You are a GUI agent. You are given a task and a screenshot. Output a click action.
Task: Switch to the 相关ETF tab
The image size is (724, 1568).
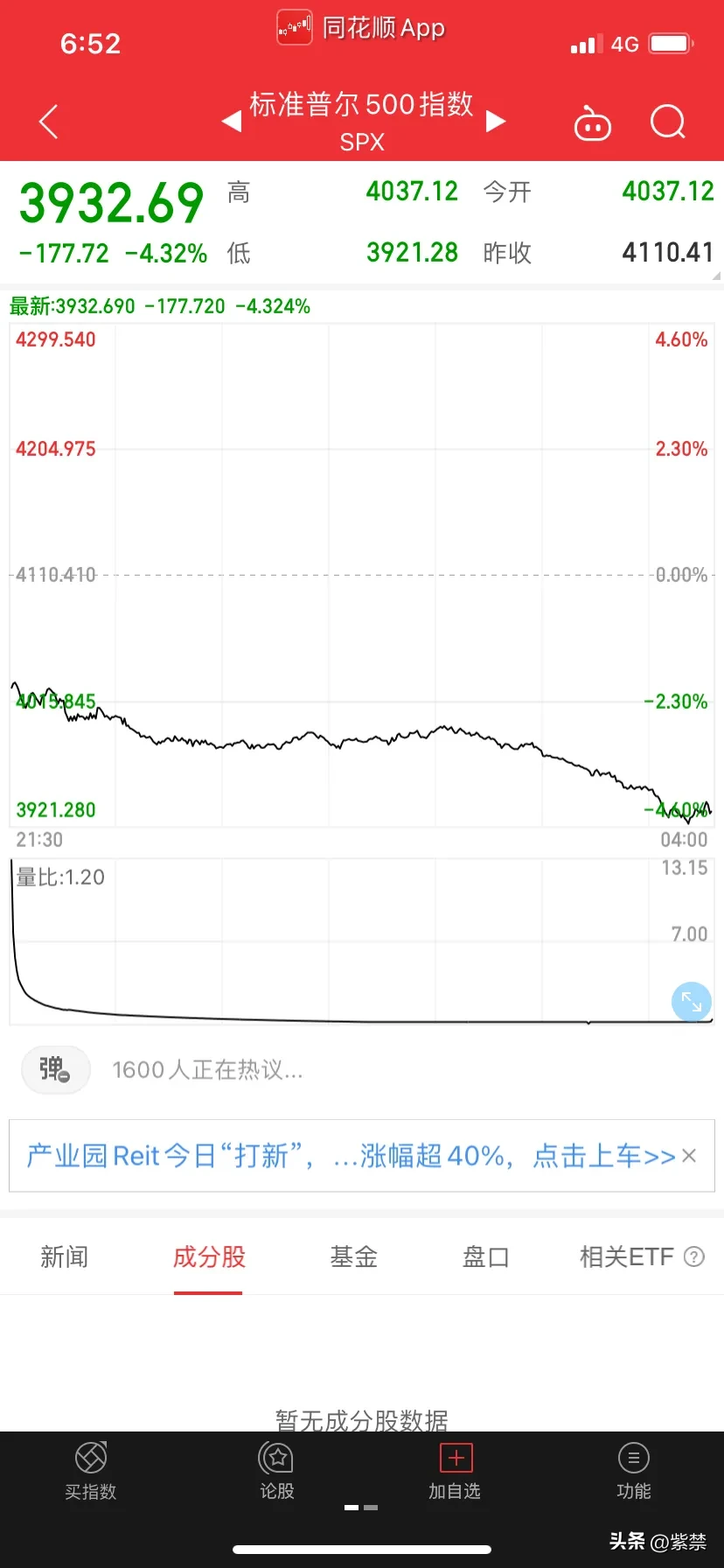(x=627, y=1257)
